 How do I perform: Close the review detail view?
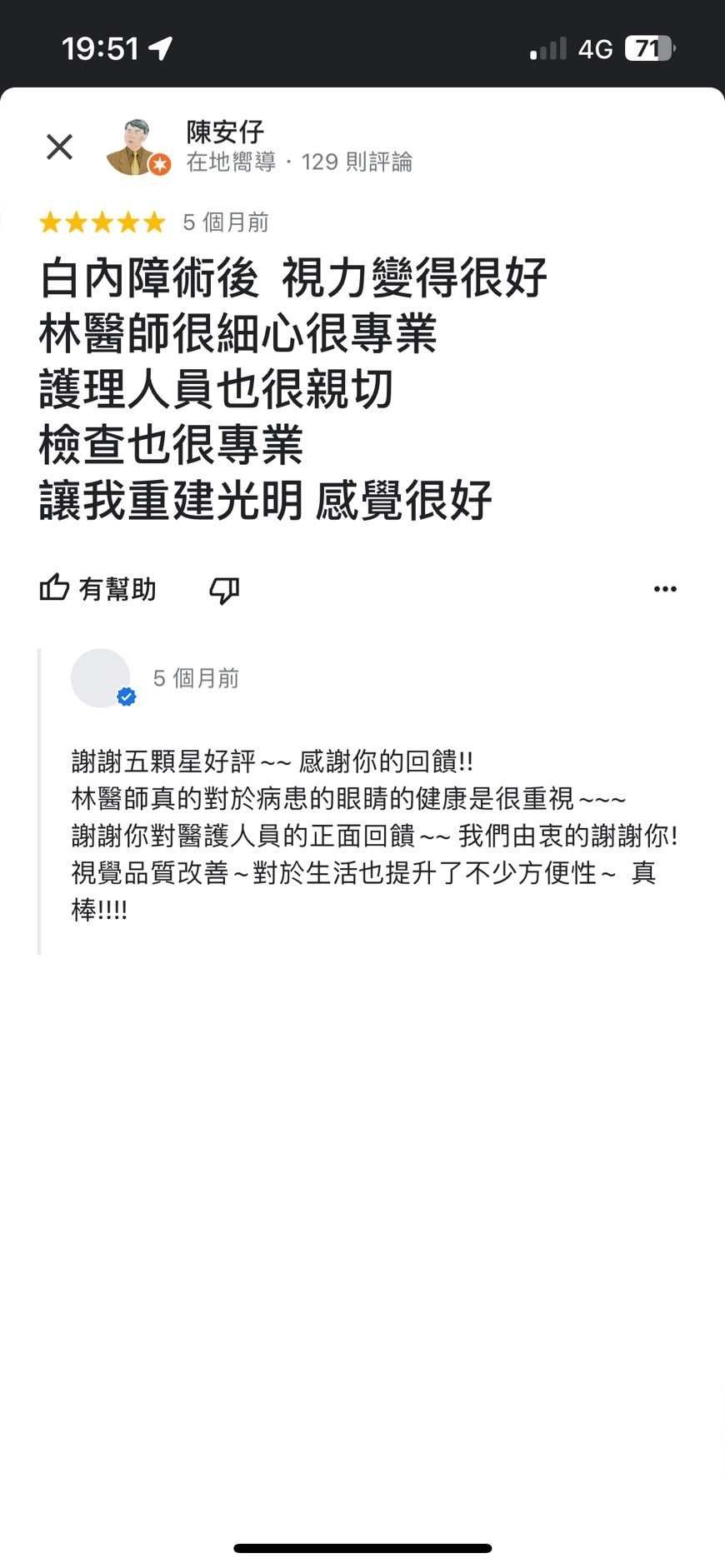point(59,147)
